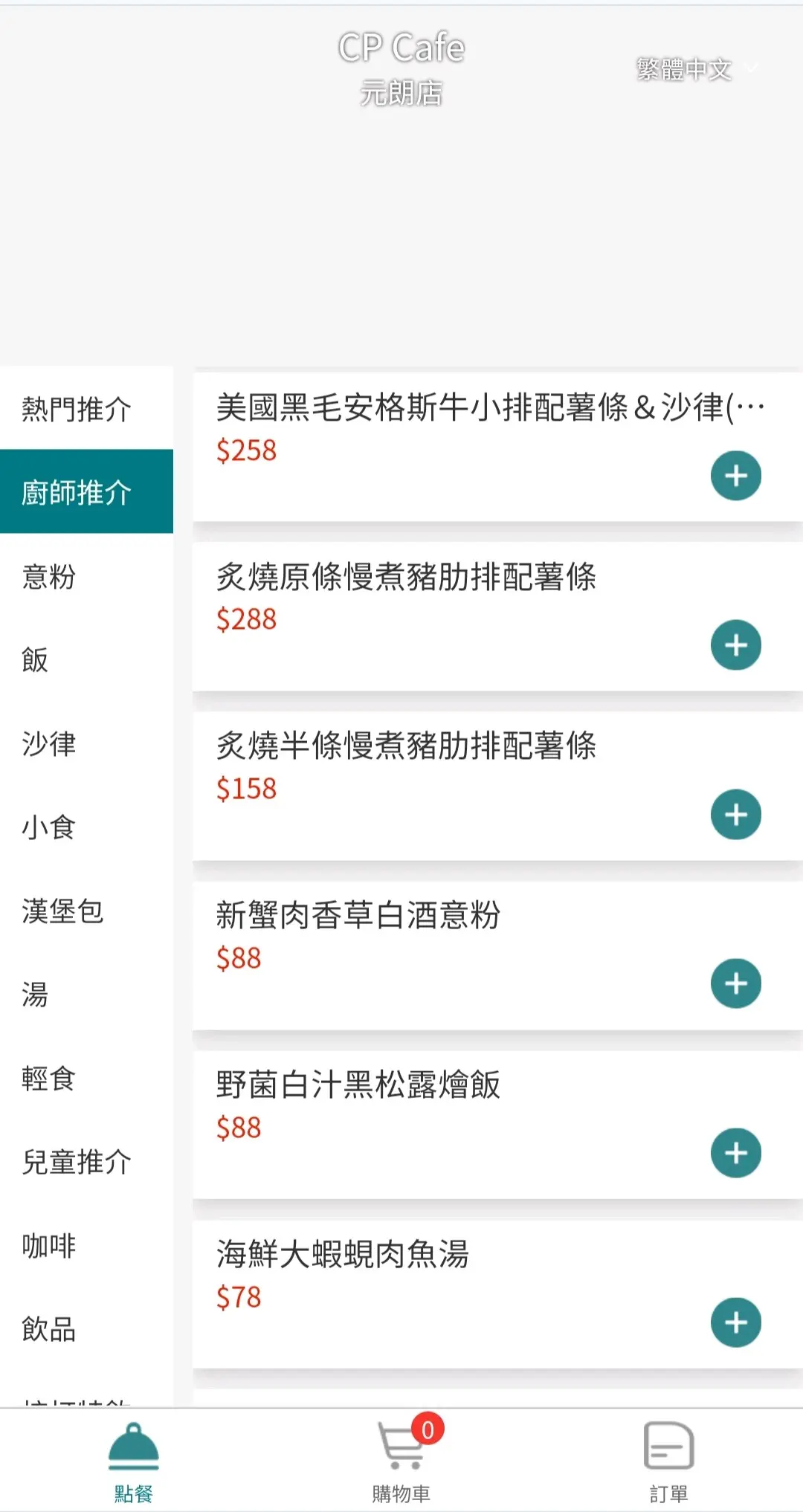Switch to the 意粉 category
The image size is (803, 1512).
pyautogui.click(x=49, y=577)
